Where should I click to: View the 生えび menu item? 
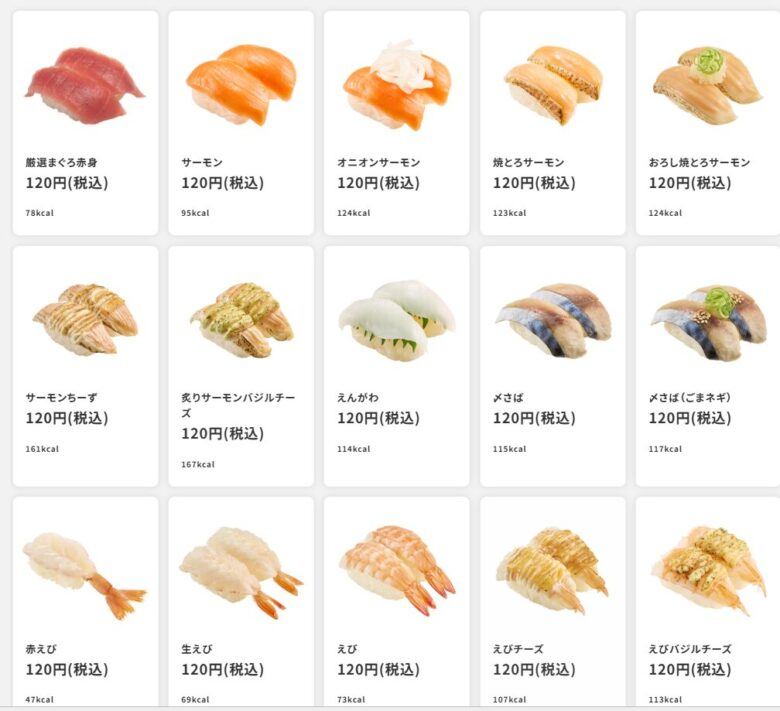[240, 600]
